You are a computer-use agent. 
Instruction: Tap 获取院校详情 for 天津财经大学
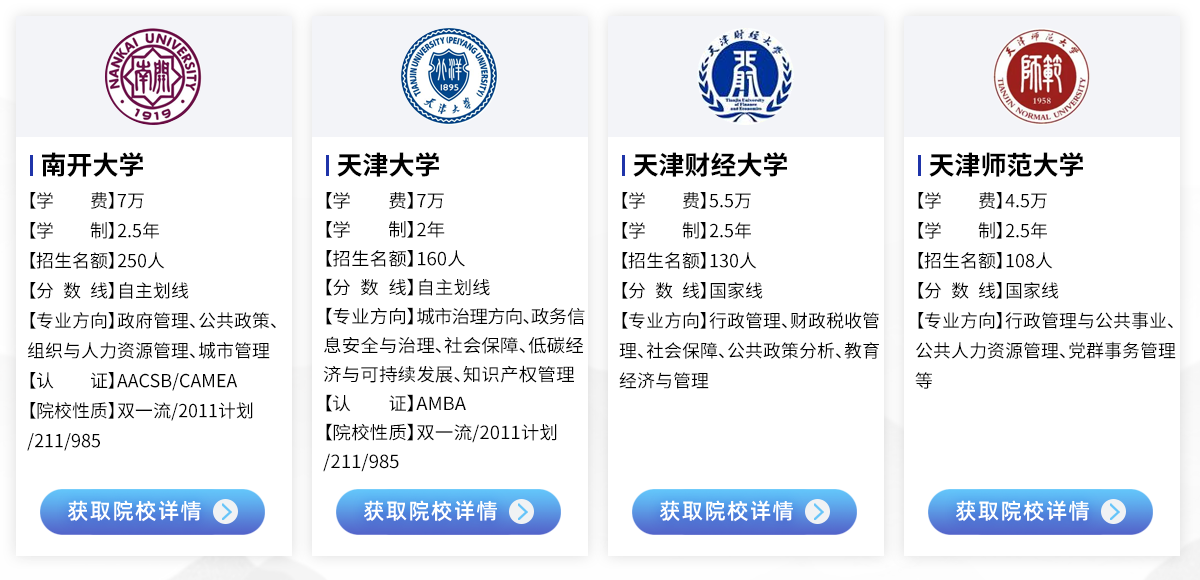[744, 512]
